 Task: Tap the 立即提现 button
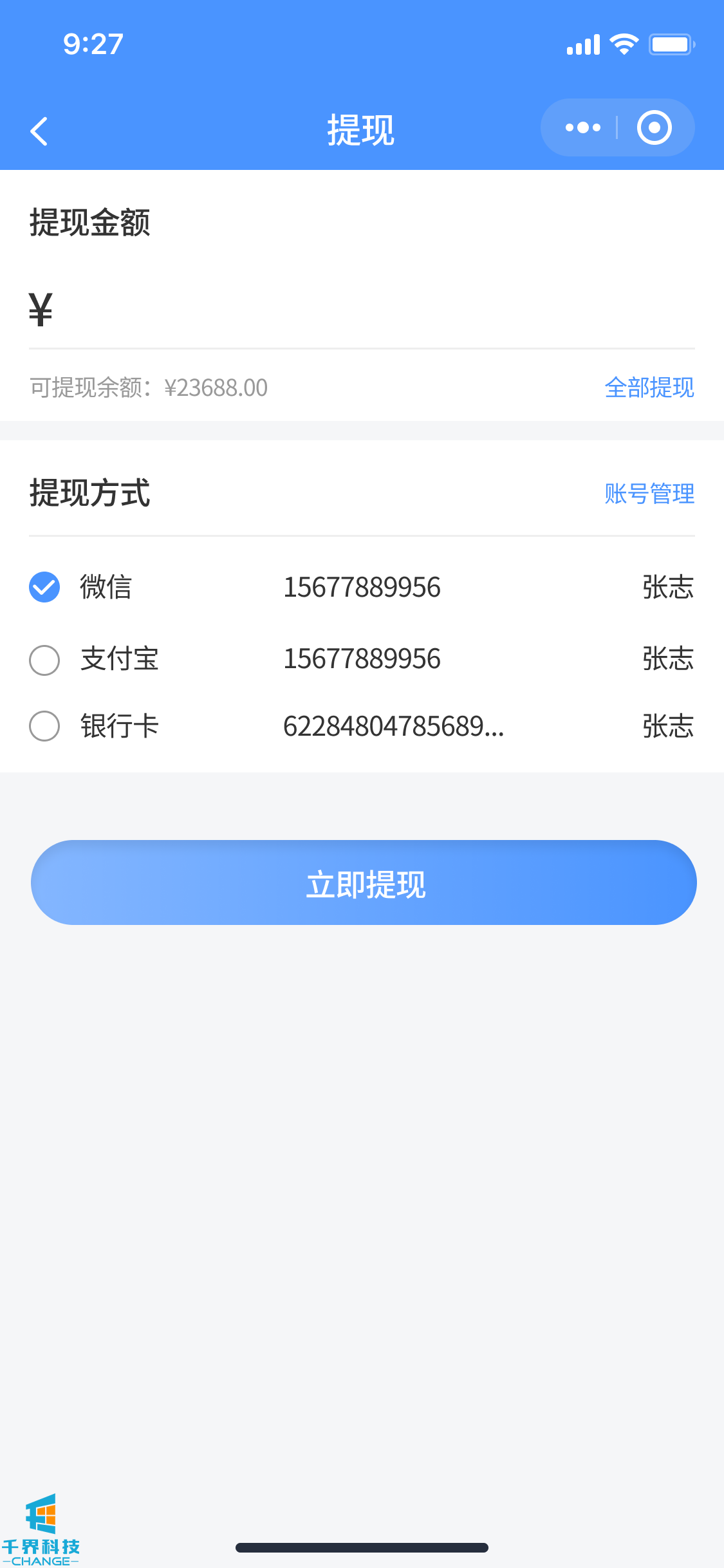coord(364,882)
